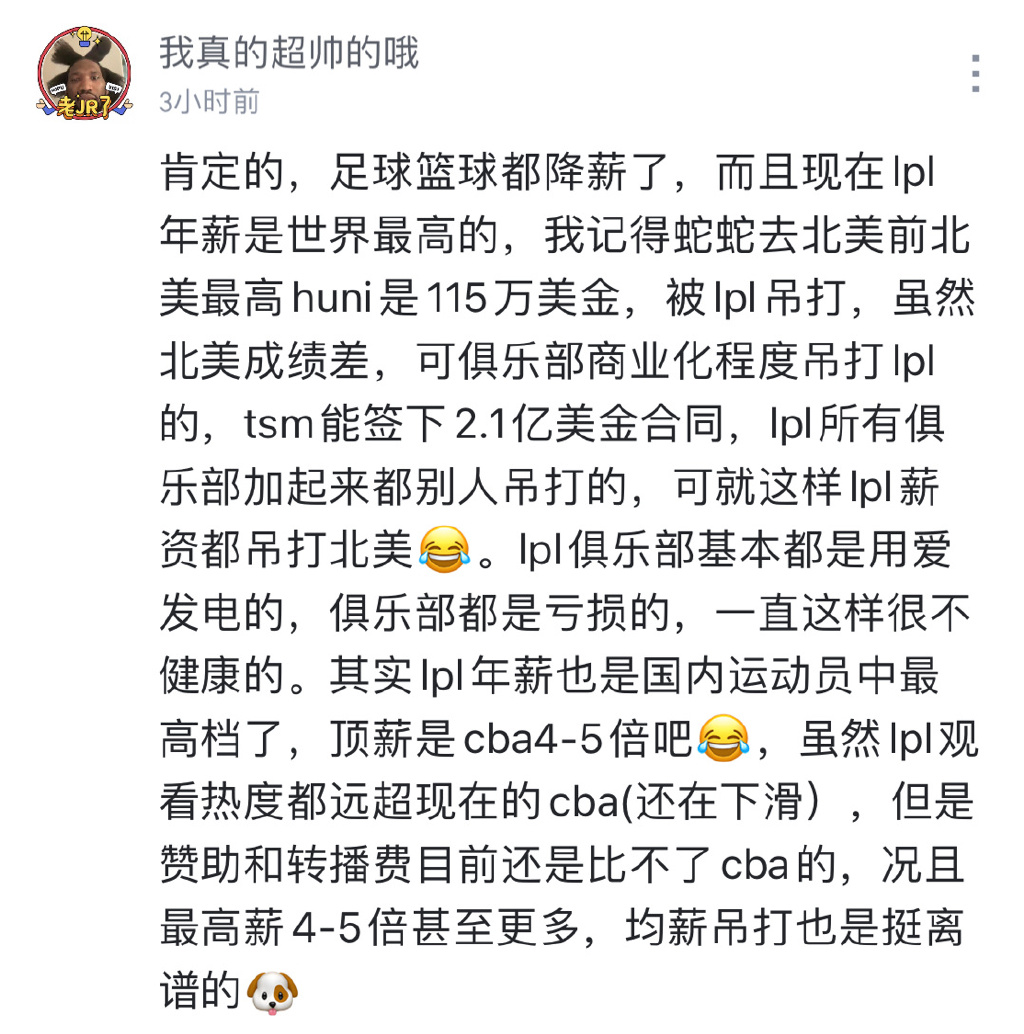Open the profile avatar of 我真的超帅的哦

pyautogui.click(x=85, y=72)
